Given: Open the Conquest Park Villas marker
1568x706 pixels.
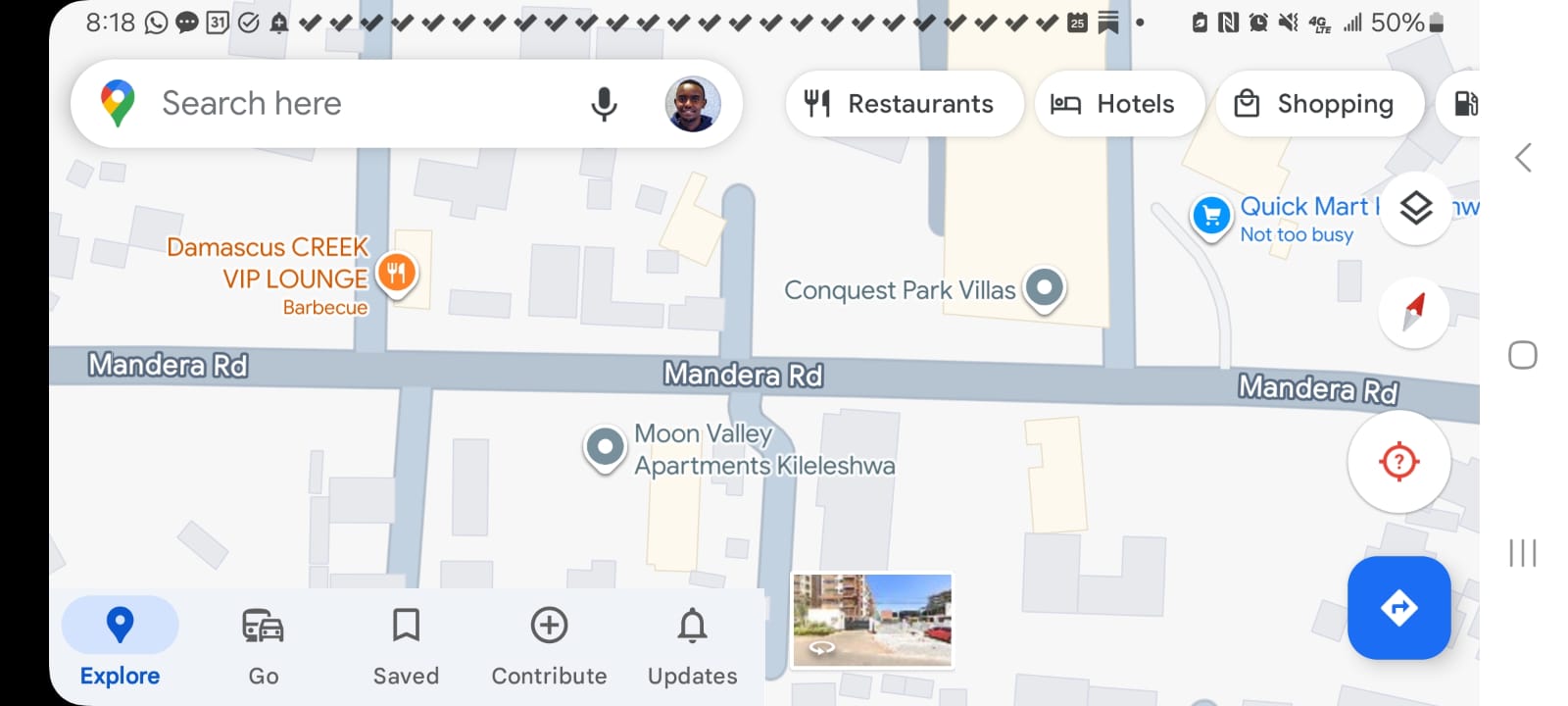Looking at the screenshot, I should tap(1045, 288).
